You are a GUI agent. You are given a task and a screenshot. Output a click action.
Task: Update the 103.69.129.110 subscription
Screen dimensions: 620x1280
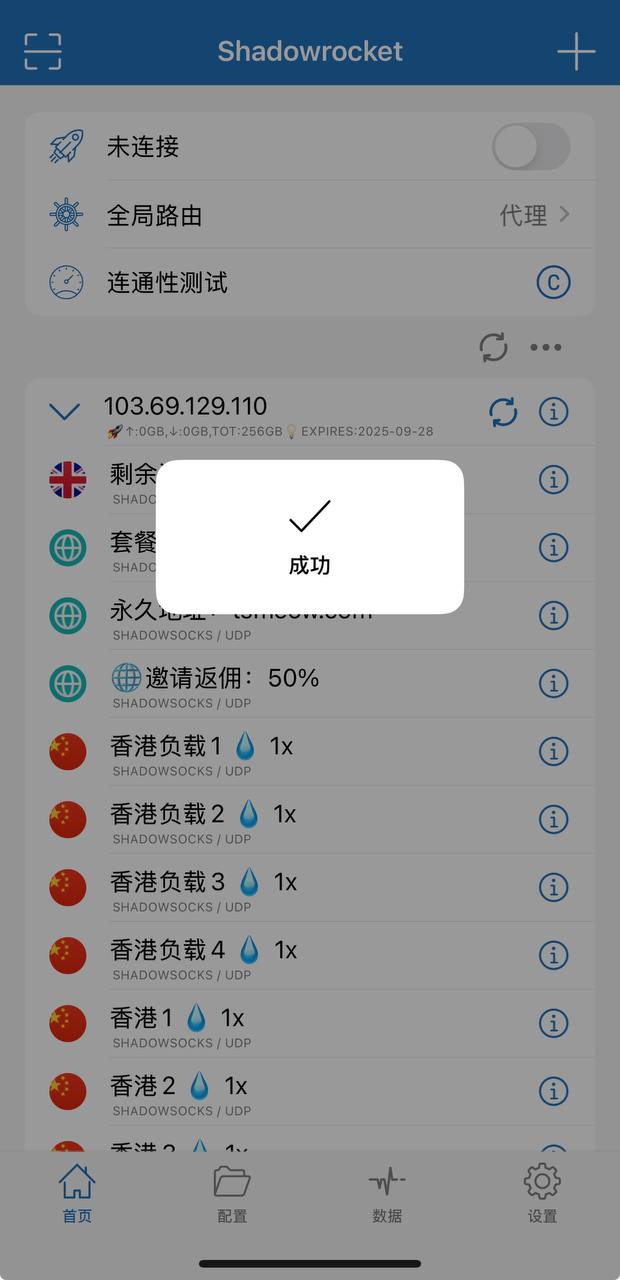coord(503,411)
